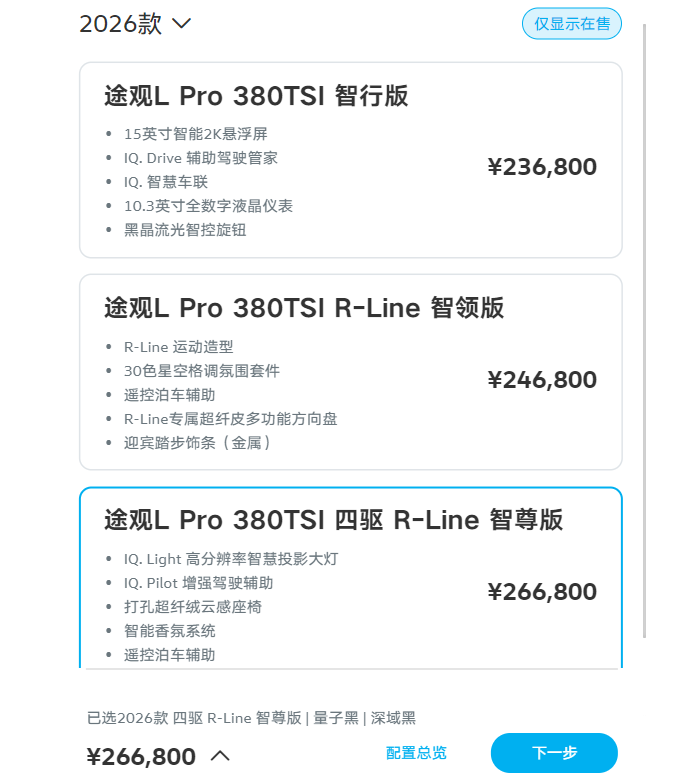Image resolution: width=684 pixels, height=783 pixels.
Task: Select the 途观L Pro 380TSI 智行版 trim
Action: point(350,160)
